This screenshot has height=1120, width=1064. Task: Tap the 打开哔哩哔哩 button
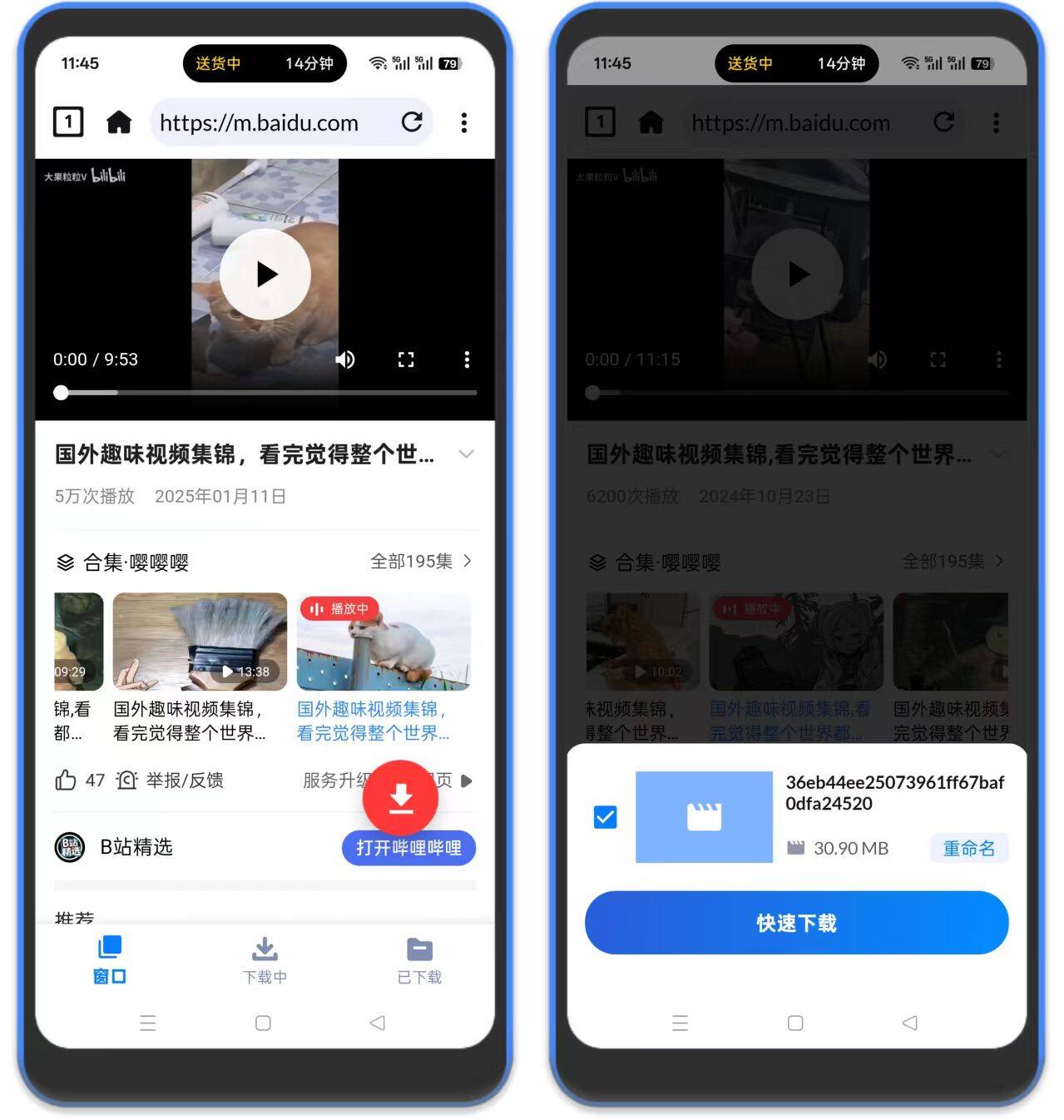[408, 848]
